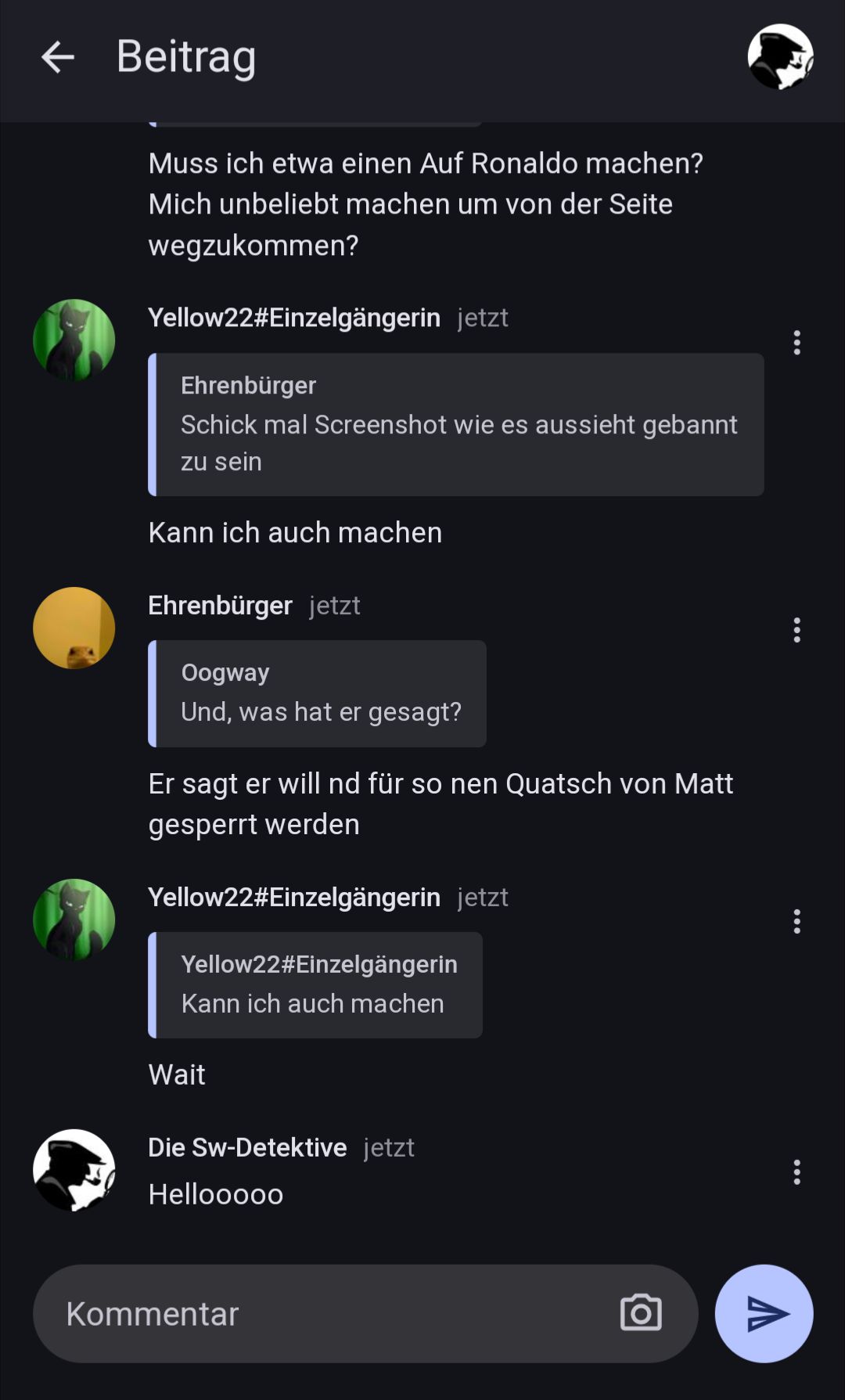
Task: Attach a photo with the camera icon
Action: (641, 1313)
